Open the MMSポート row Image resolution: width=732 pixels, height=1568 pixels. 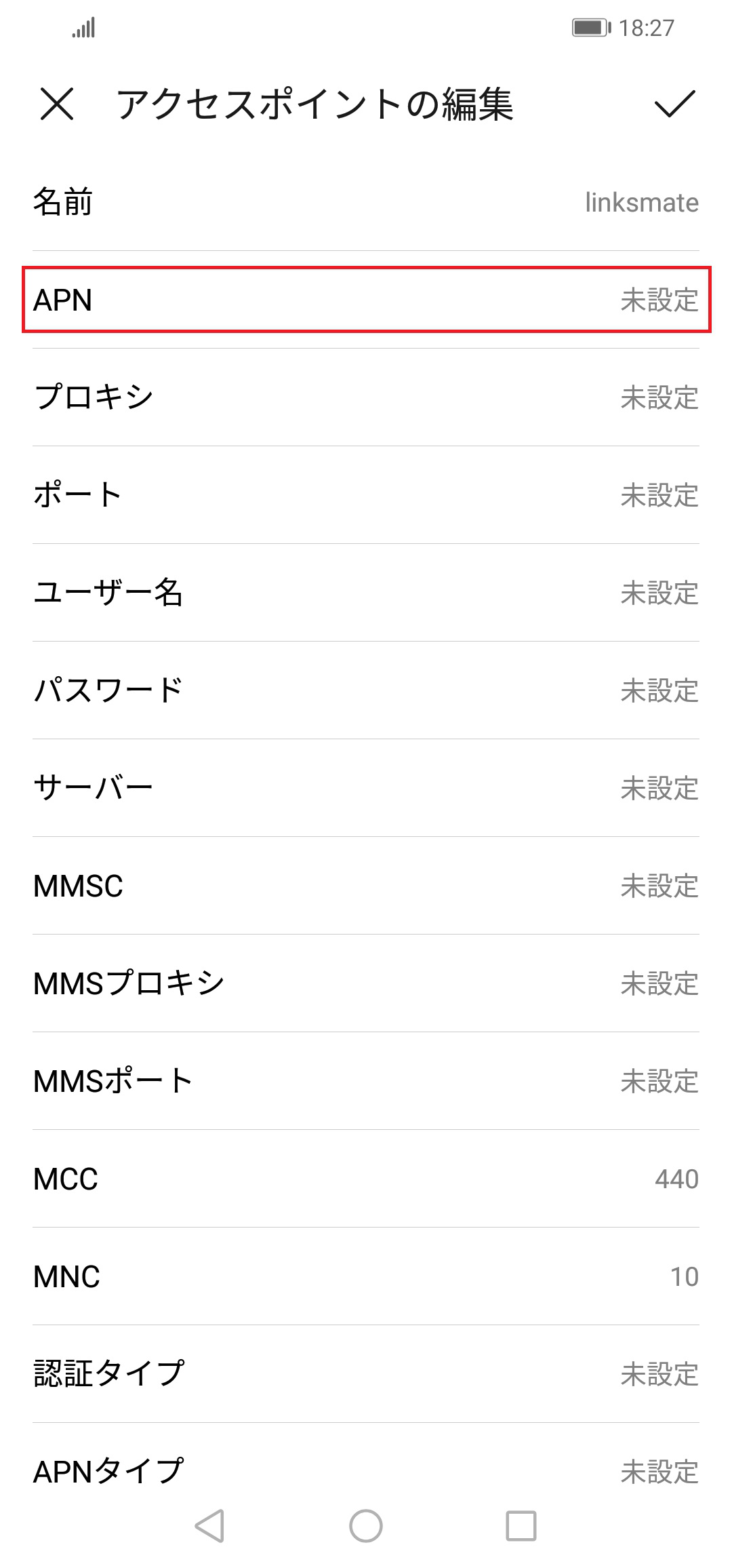[x=366, y=1081]
